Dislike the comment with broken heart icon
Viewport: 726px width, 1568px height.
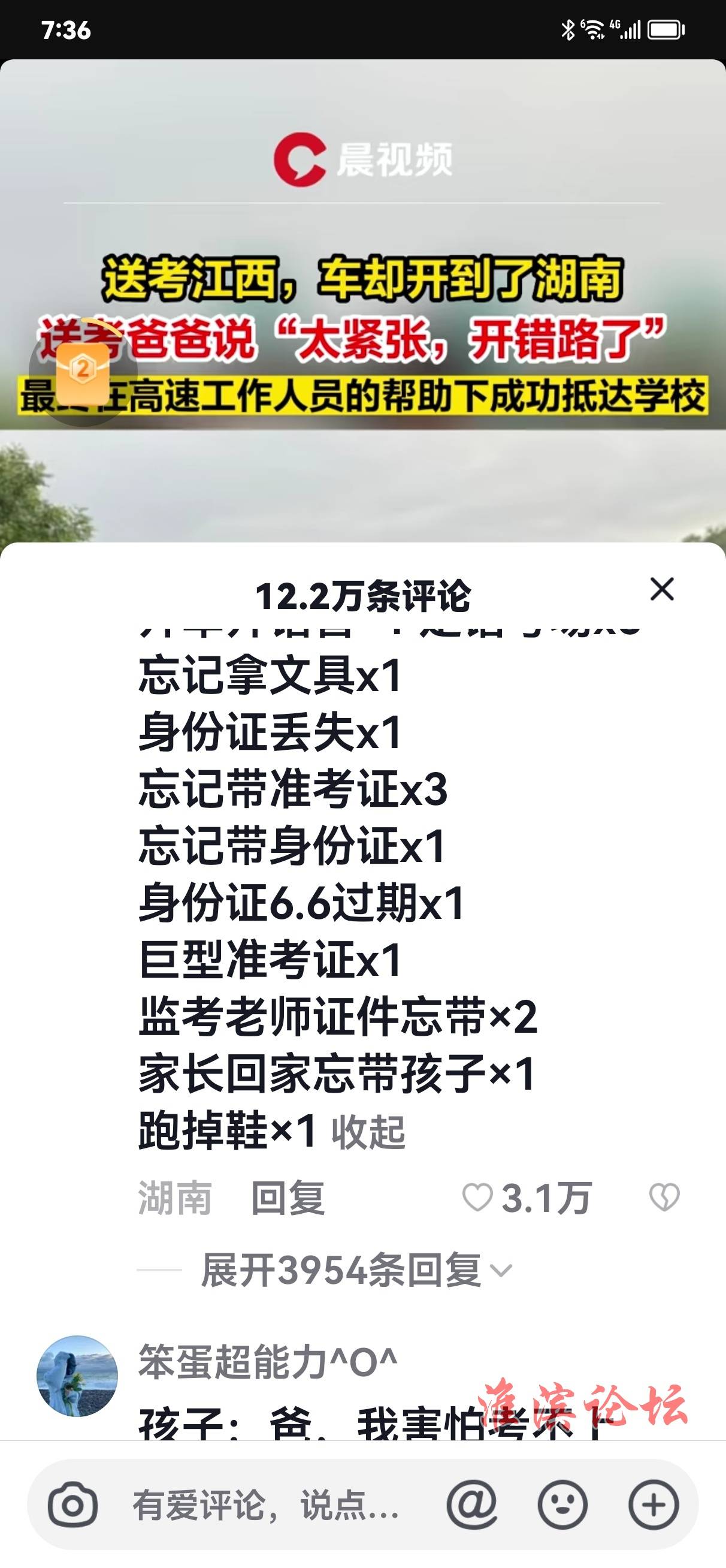664,1198
